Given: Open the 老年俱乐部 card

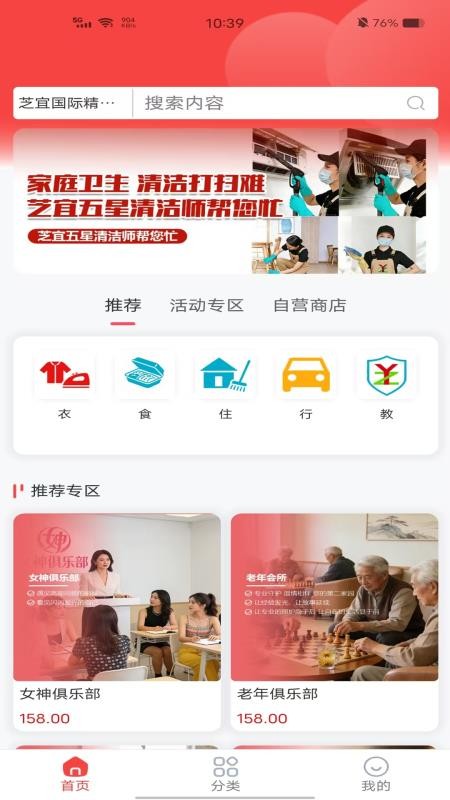Looking at the screenshot, I should (x=334, y=622).
